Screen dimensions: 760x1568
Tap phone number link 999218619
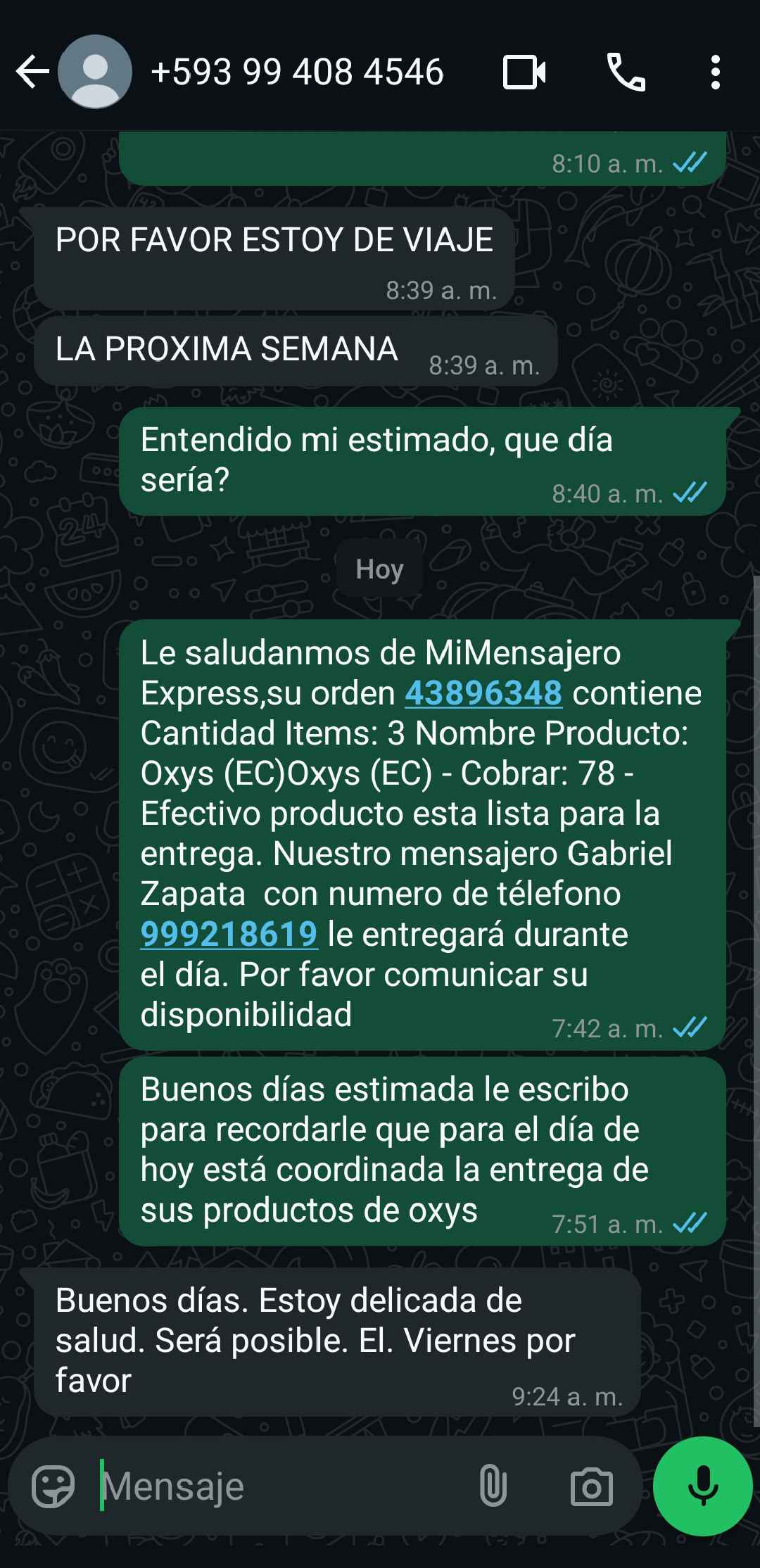click(229, 935)
